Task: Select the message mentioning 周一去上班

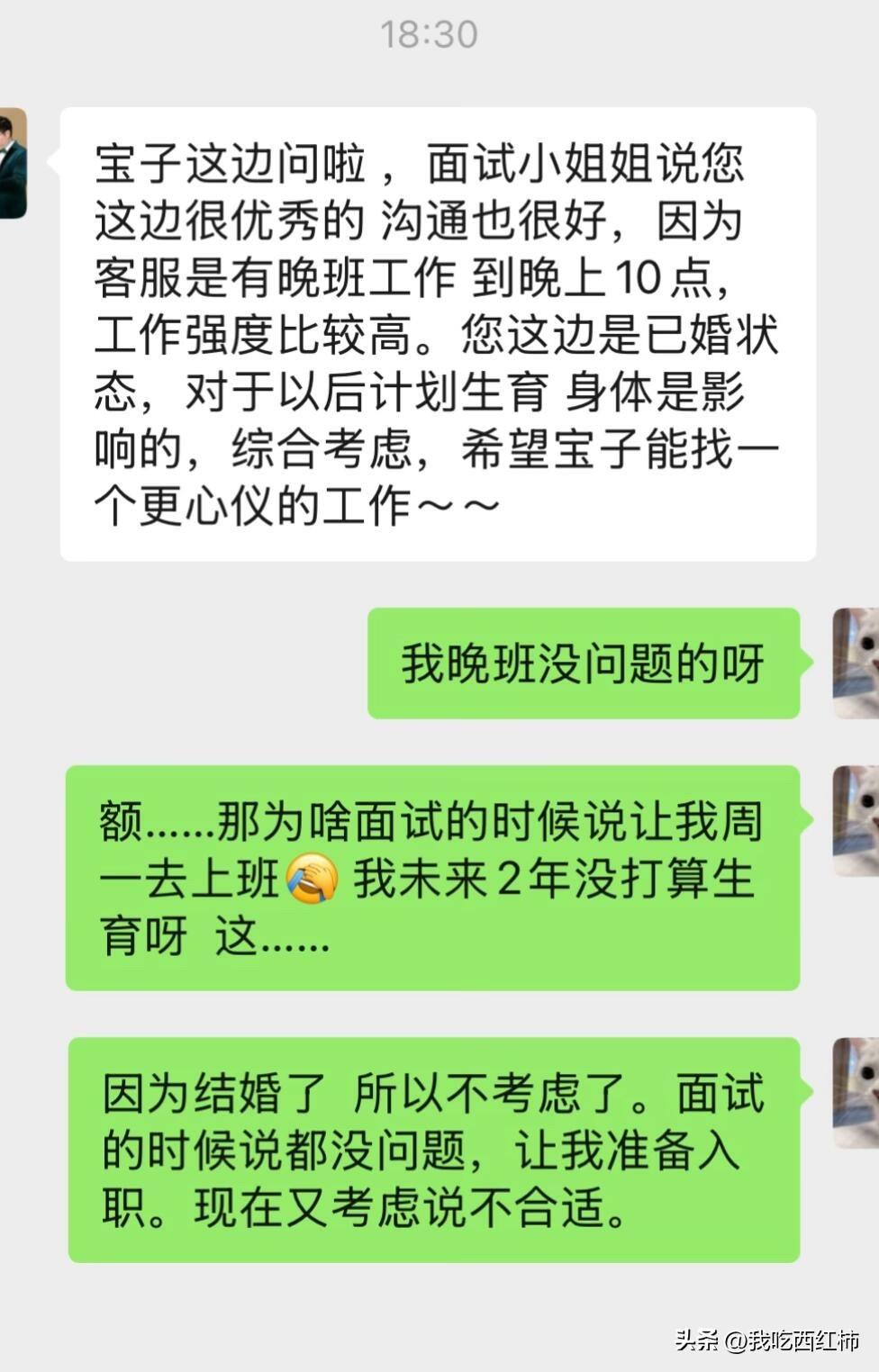Action: point(432,878)
